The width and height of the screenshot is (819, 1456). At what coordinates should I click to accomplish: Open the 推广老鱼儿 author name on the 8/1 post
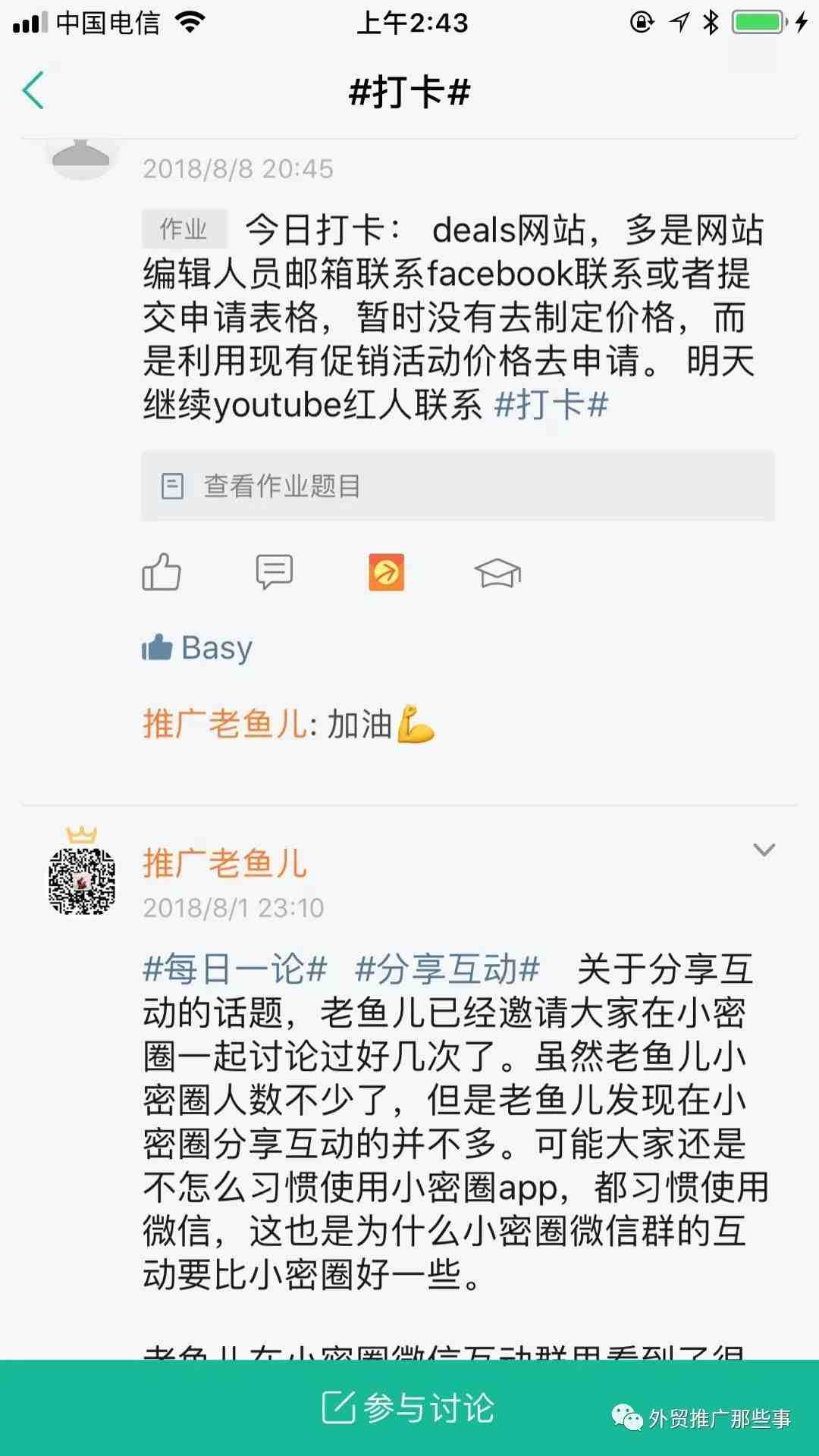point(224,863)
